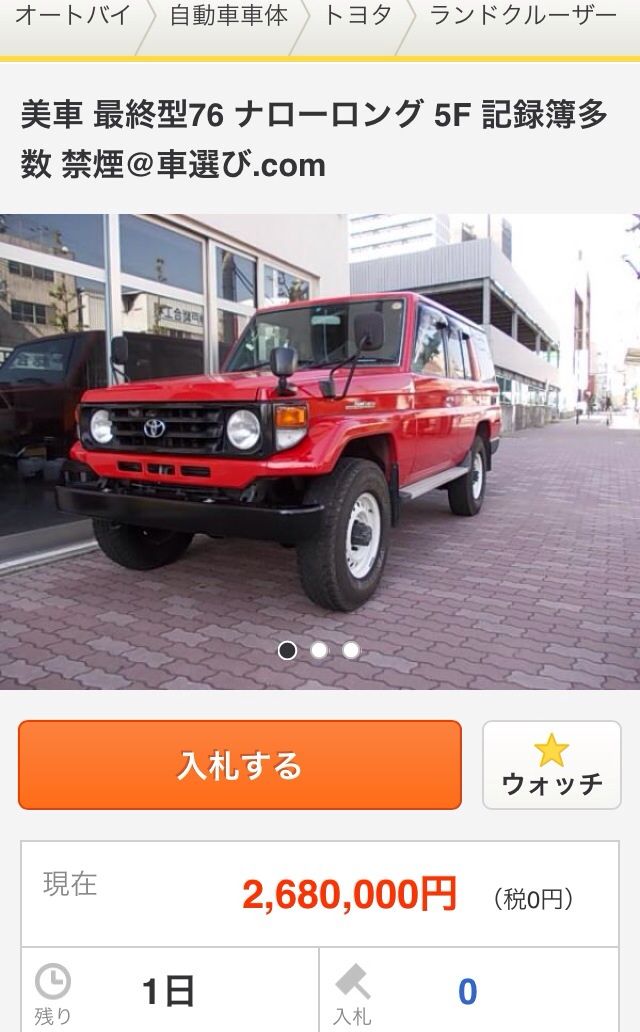View the 入札 bid count
This screenshot has height=1032, width=640.
pyautogui.click(x=466, y=992)
